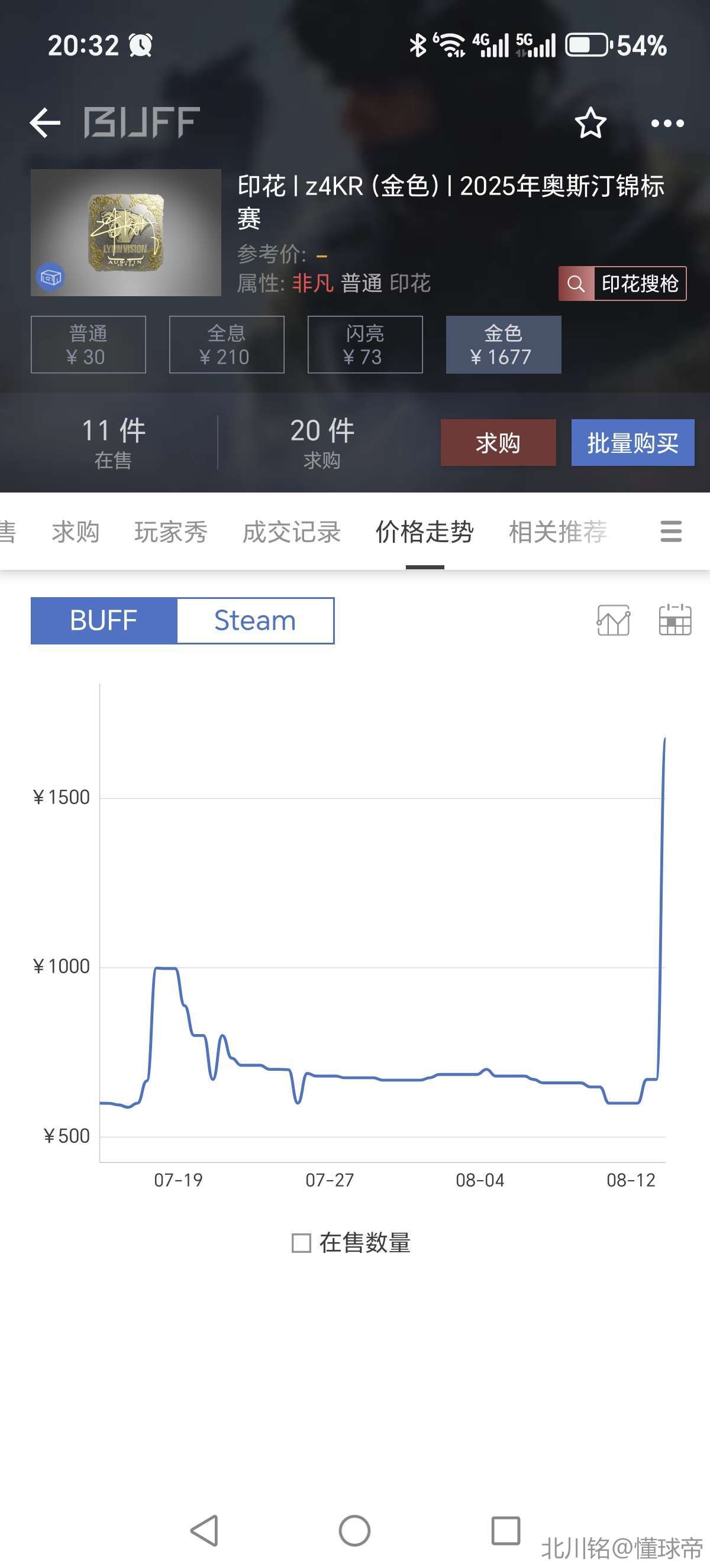The image size is (710, 1568).
Task: Expand the tab list menu icon
Action: point(671,532)
